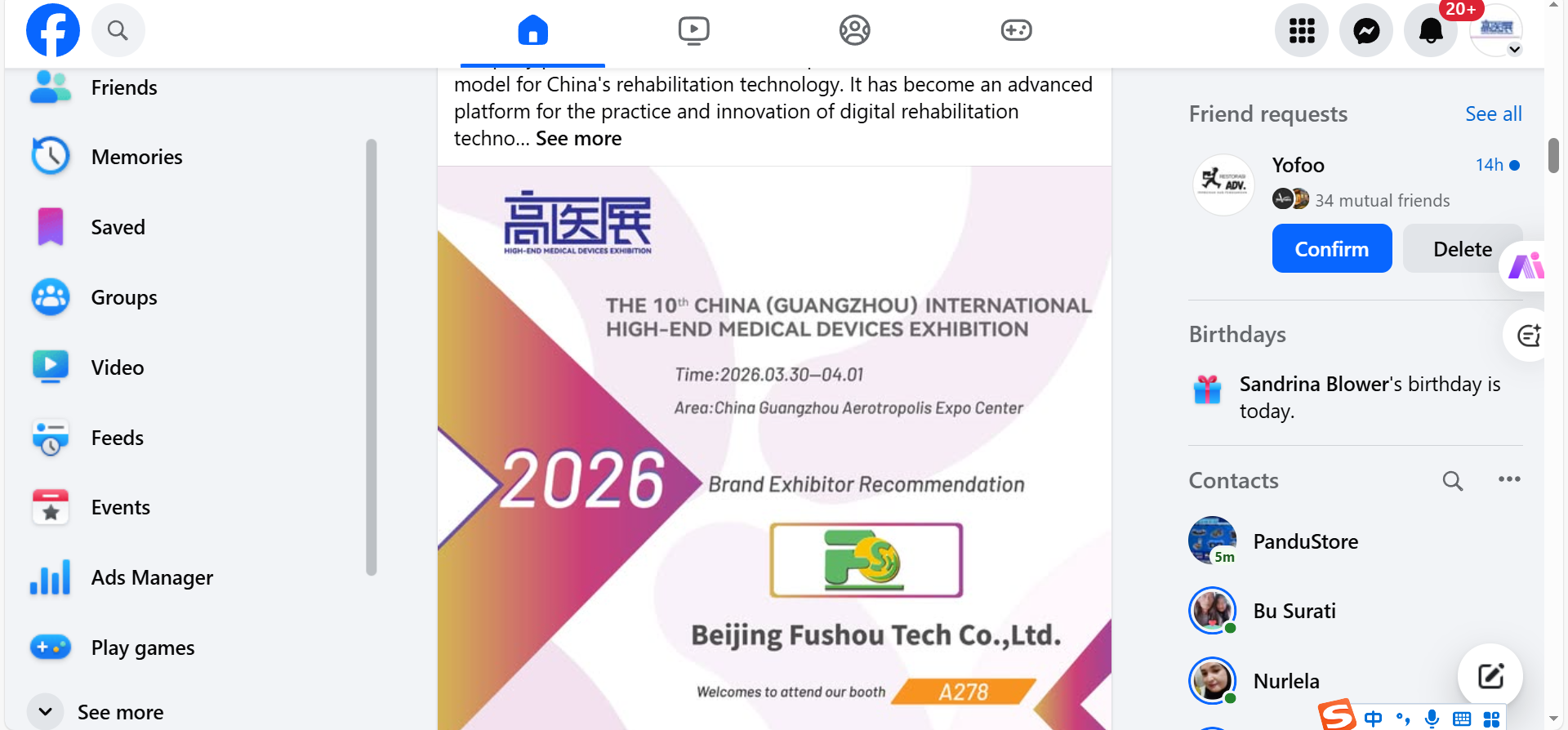Open the apps grid menu
The height and width of the screenshot is (730, 1568).
click(x=1301, y=31)
